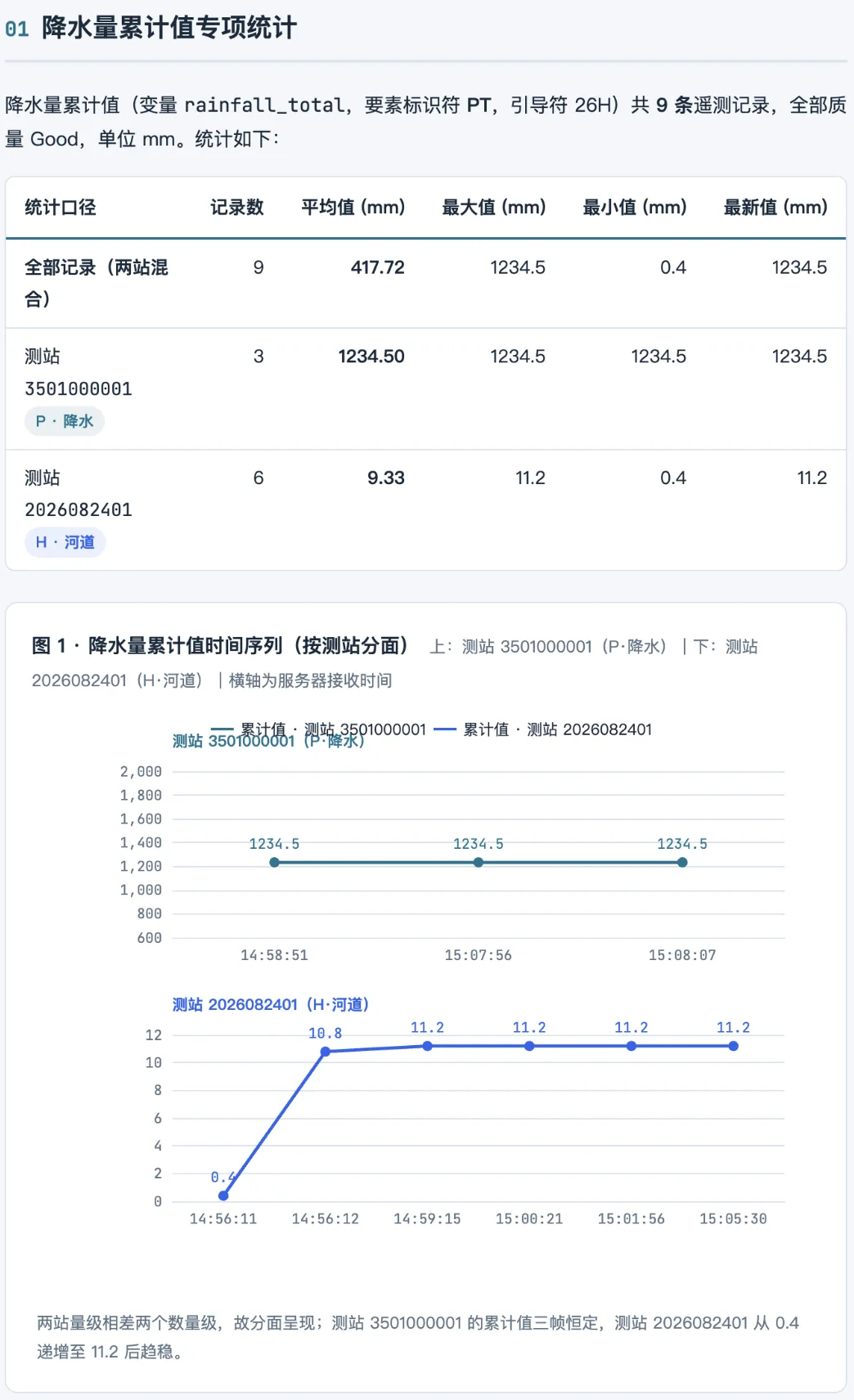Toggle legend series 累计值 · 测站 2026082401
This screenshot has width=854, height=1400.
[x=542, y=729]
